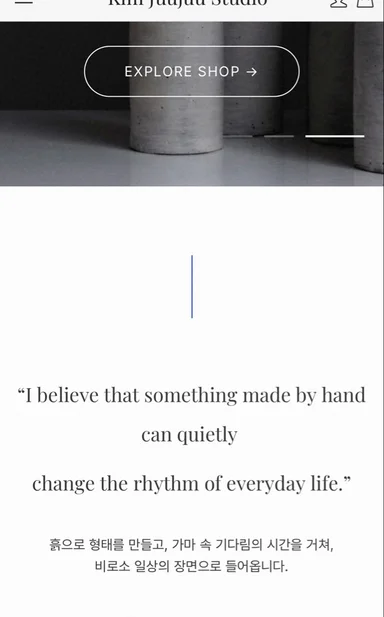The height and width of the screenshot is (617, 384).
Task: Tap the EXPLORE SHOP button
Action: (192, 71)
